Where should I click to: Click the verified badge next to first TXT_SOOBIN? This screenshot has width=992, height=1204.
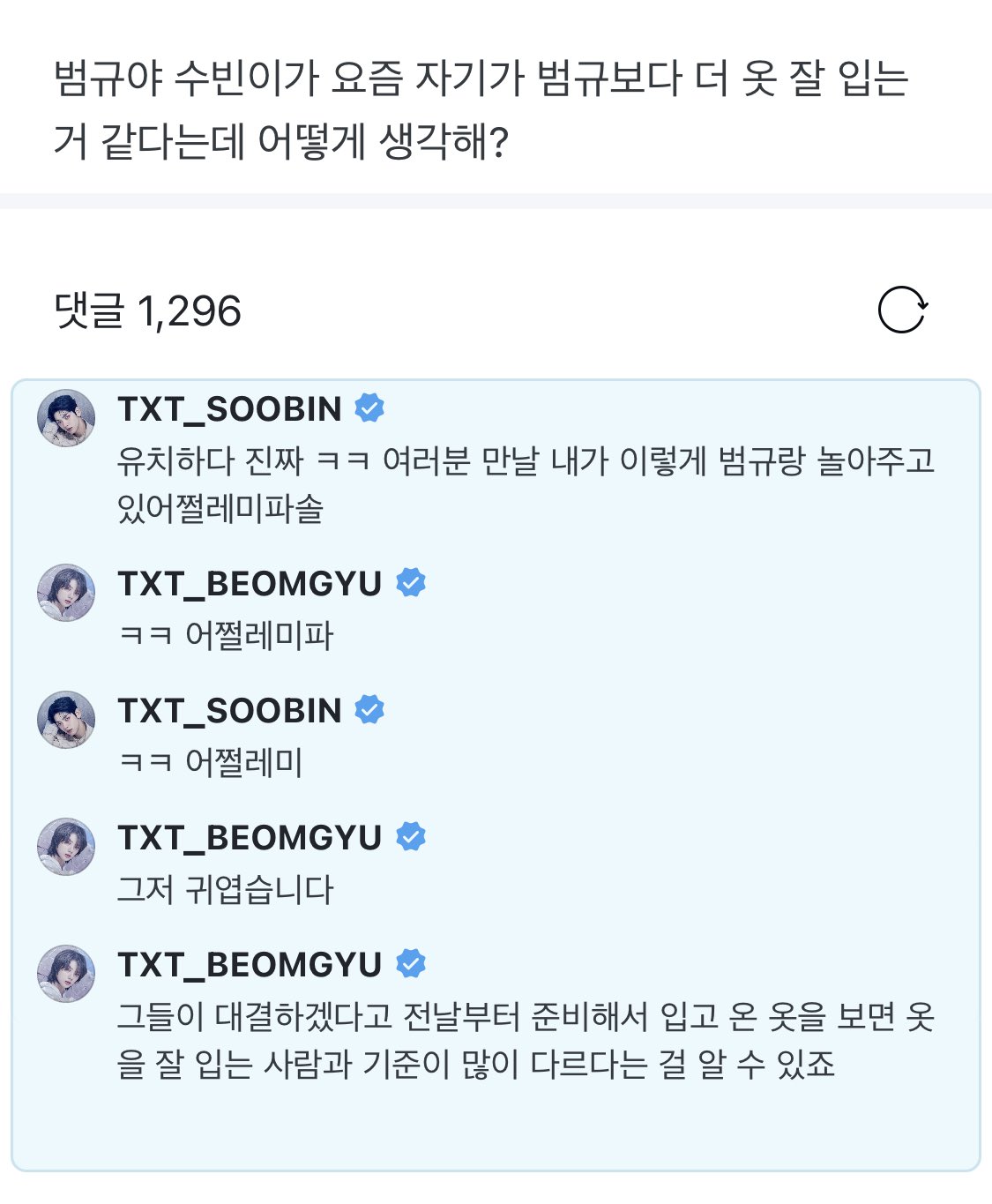[369, 407]
